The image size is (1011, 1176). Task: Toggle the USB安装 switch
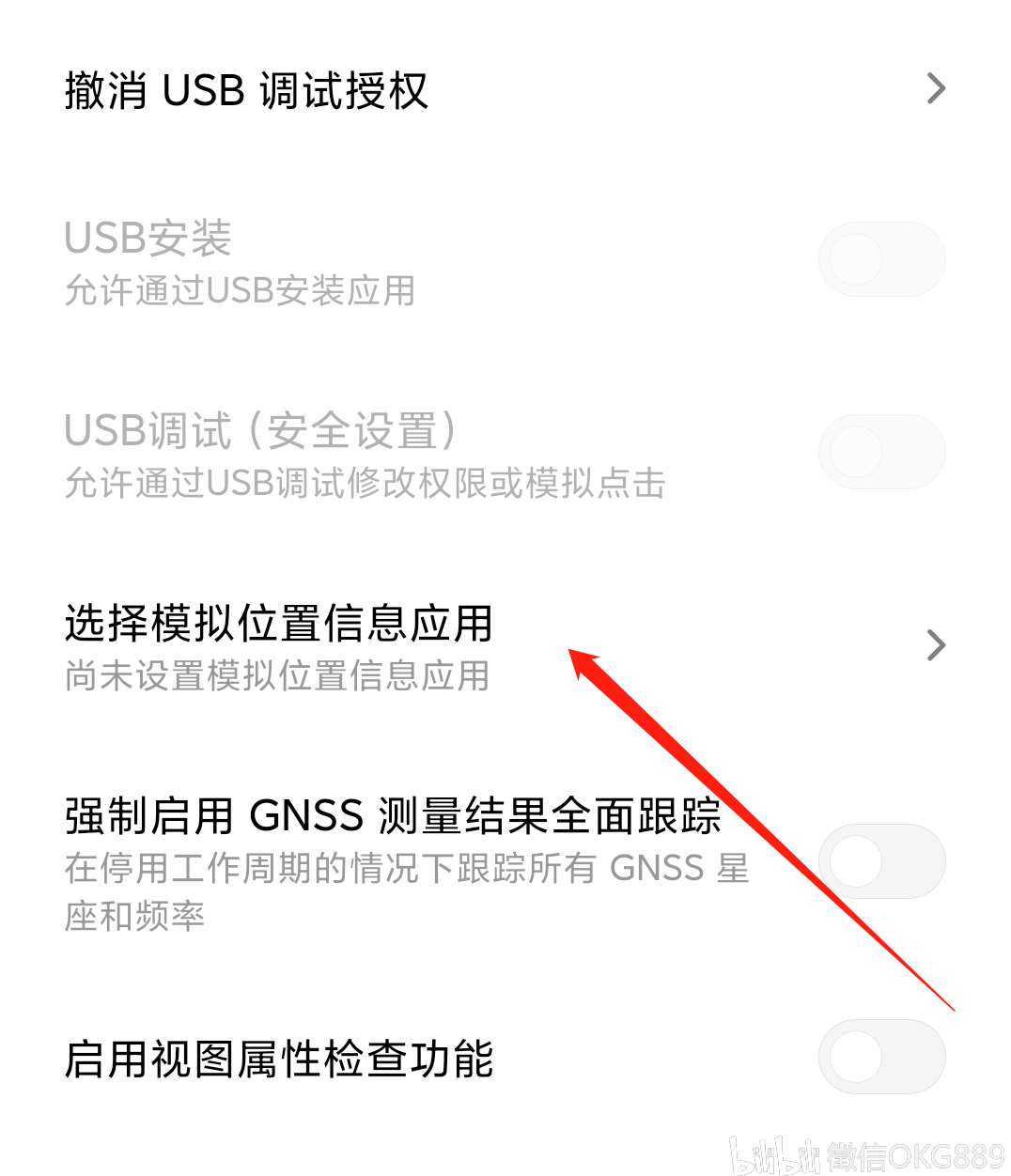[x=880, y=259]
